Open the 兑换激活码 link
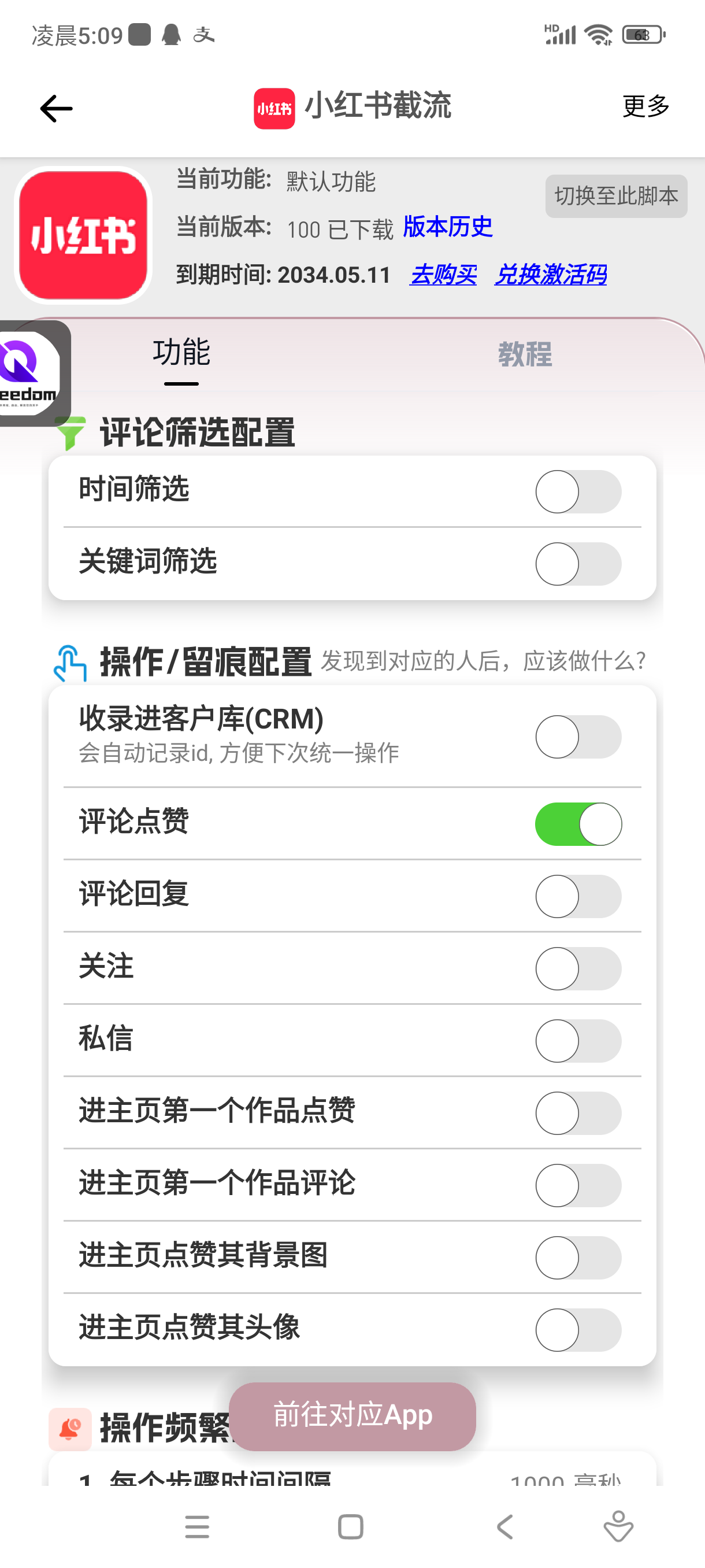 tap(550, 275)
